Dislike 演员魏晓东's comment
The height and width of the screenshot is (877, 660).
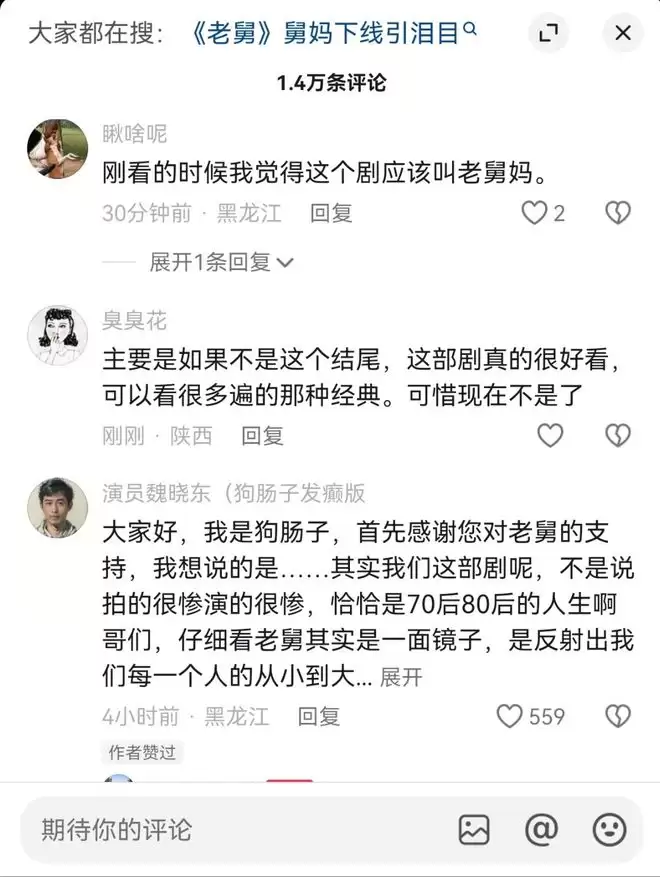point(618,716)
